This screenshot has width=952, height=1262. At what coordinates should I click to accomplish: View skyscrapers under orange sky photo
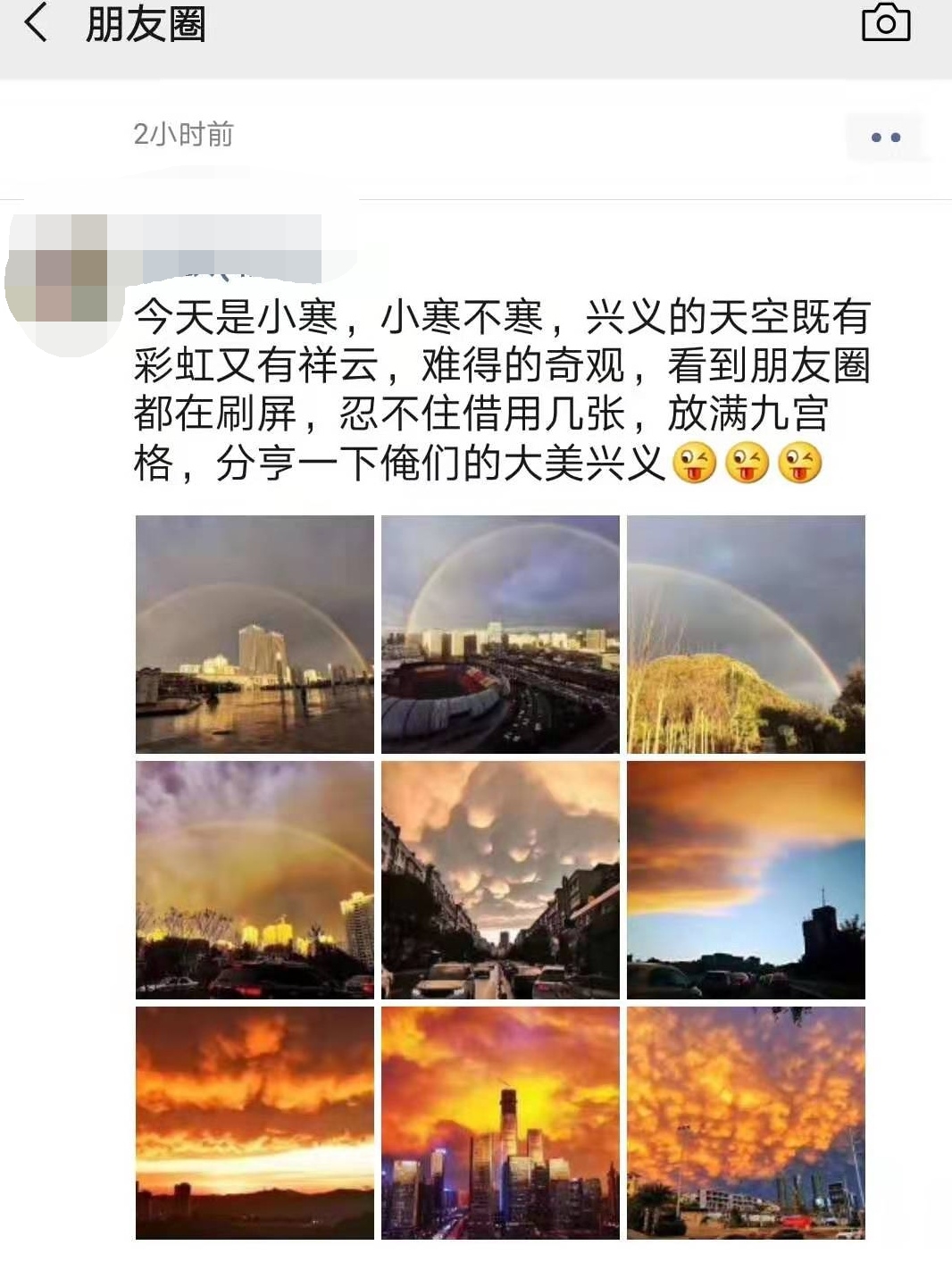click(500, 1123)
